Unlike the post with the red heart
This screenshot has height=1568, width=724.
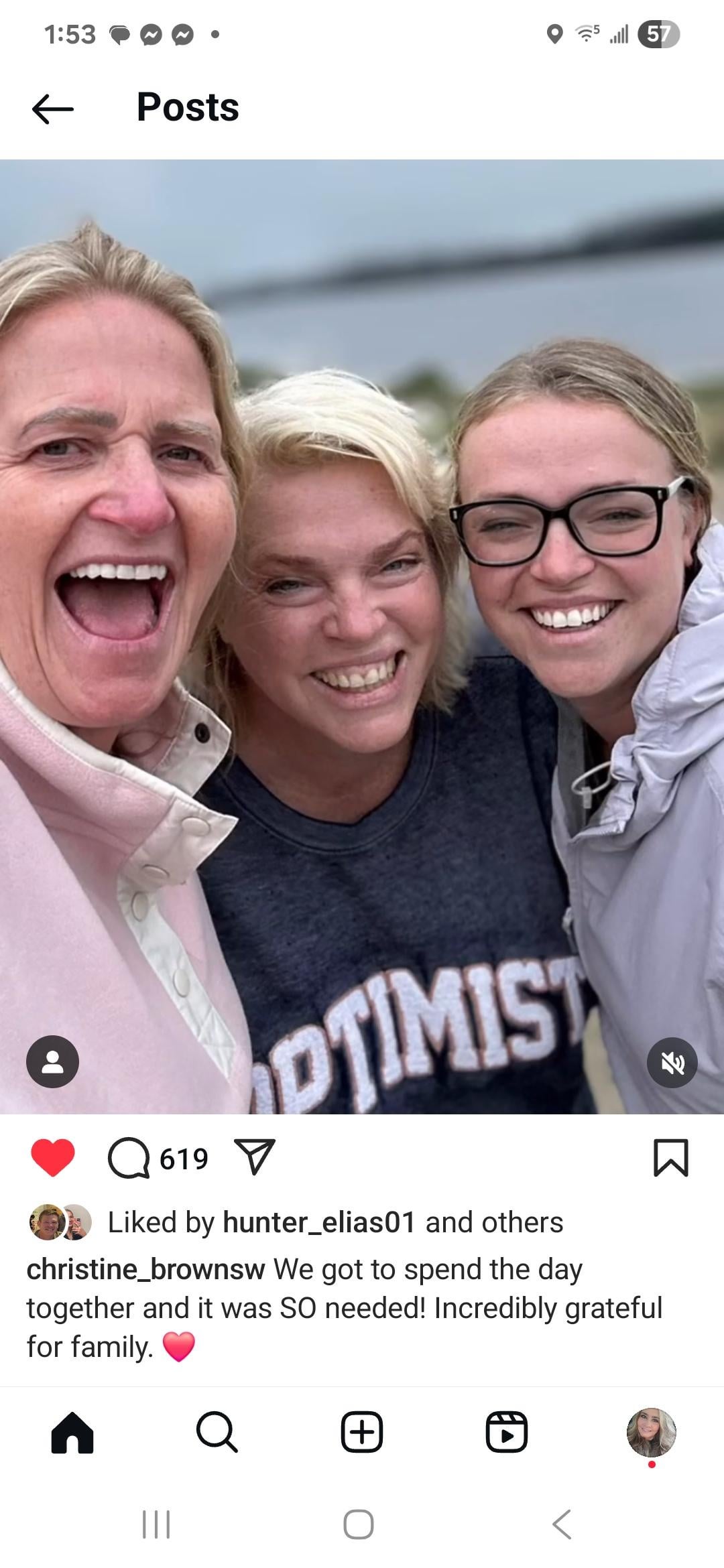click(x=52, y=1158)
